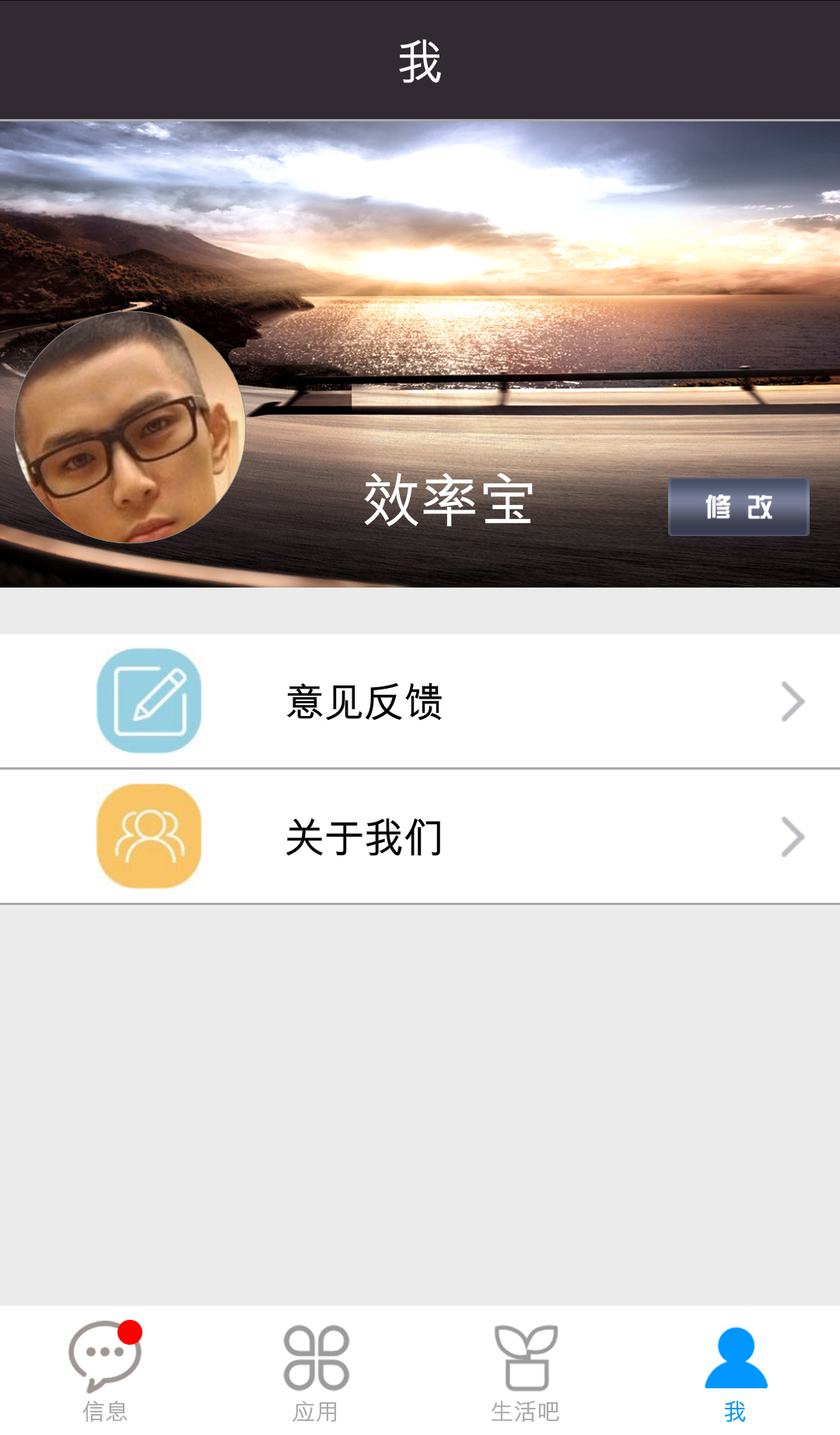
Task: Select the 我 profile tab
Action: pos(735,1371)
